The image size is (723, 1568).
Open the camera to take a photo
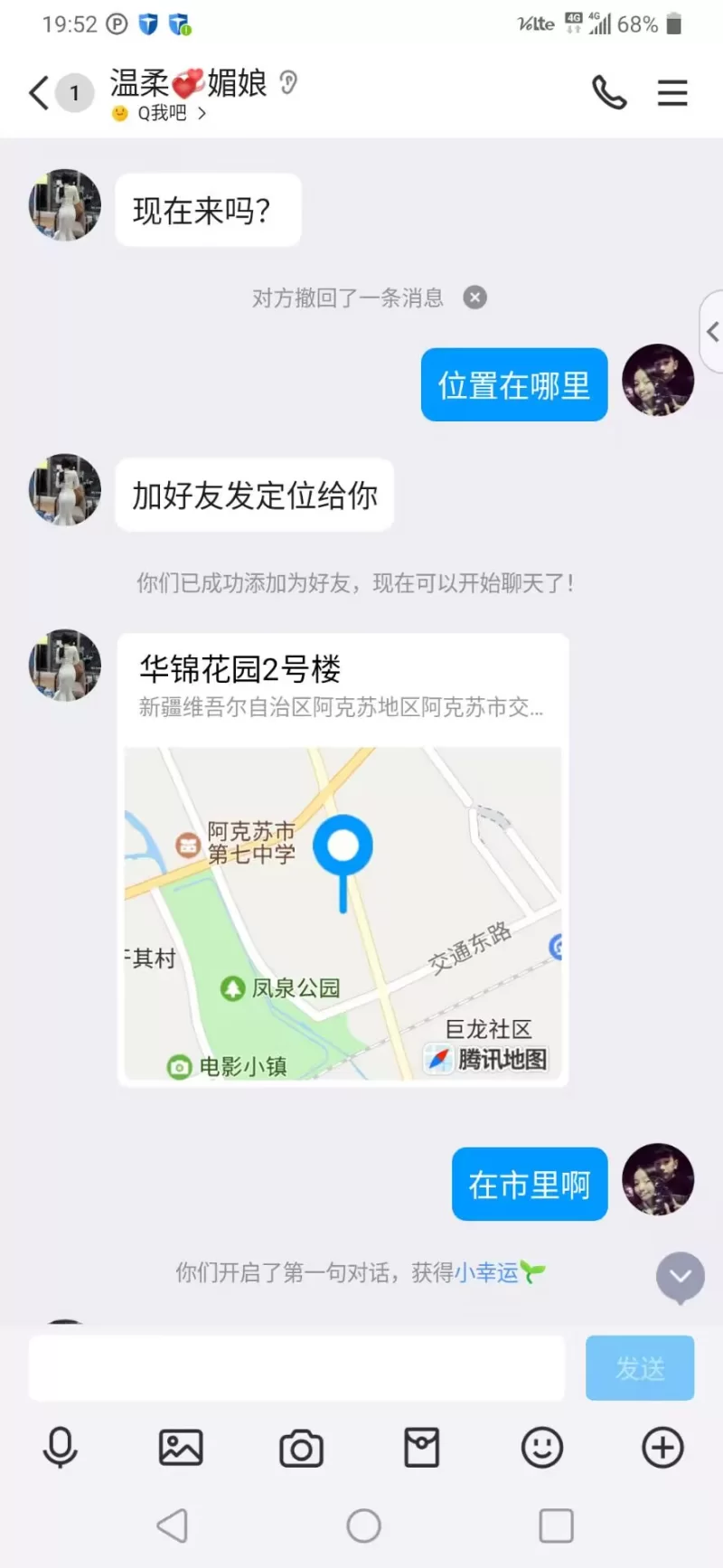[x=301, y=1448]
